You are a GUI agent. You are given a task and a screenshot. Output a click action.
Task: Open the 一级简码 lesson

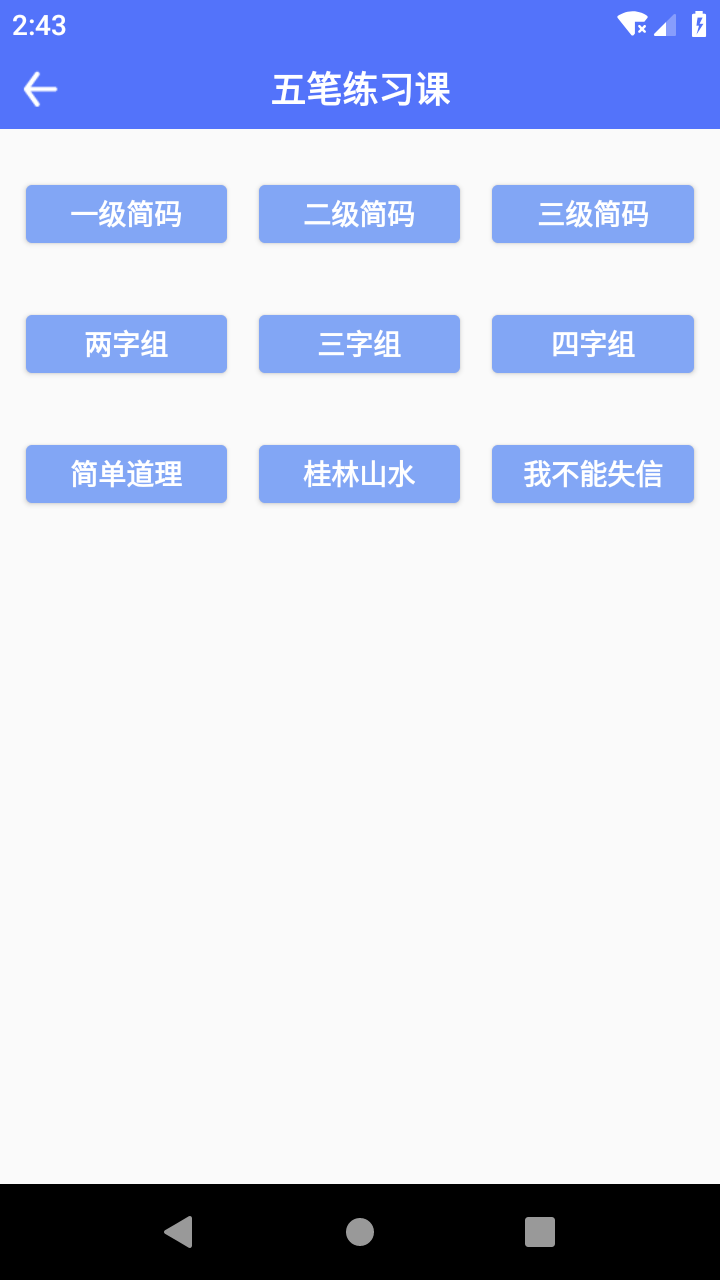(126, 214)
